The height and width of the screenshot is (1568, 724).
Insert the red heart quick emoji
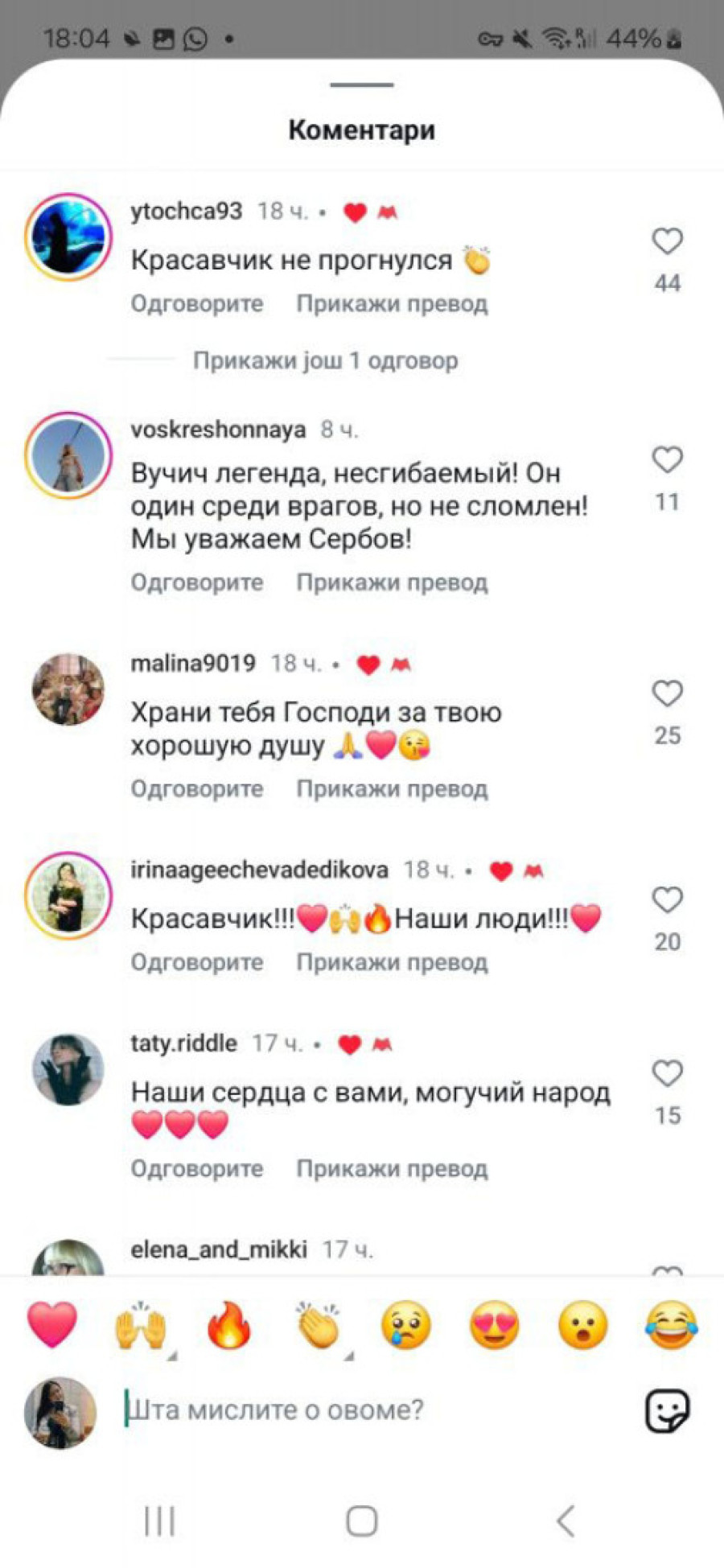pyautogui.click(x=52, y=1325)
